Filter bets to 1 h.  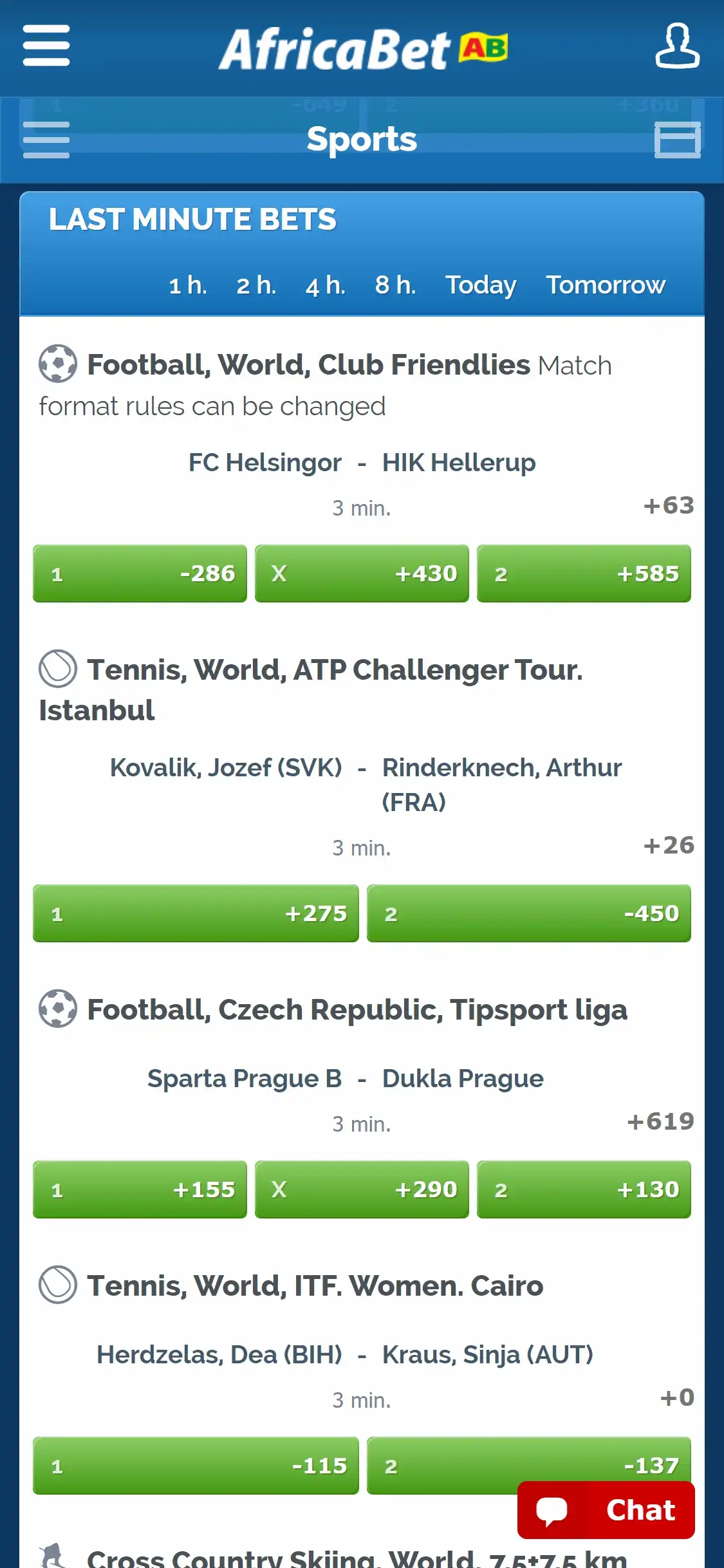(188, 285)
